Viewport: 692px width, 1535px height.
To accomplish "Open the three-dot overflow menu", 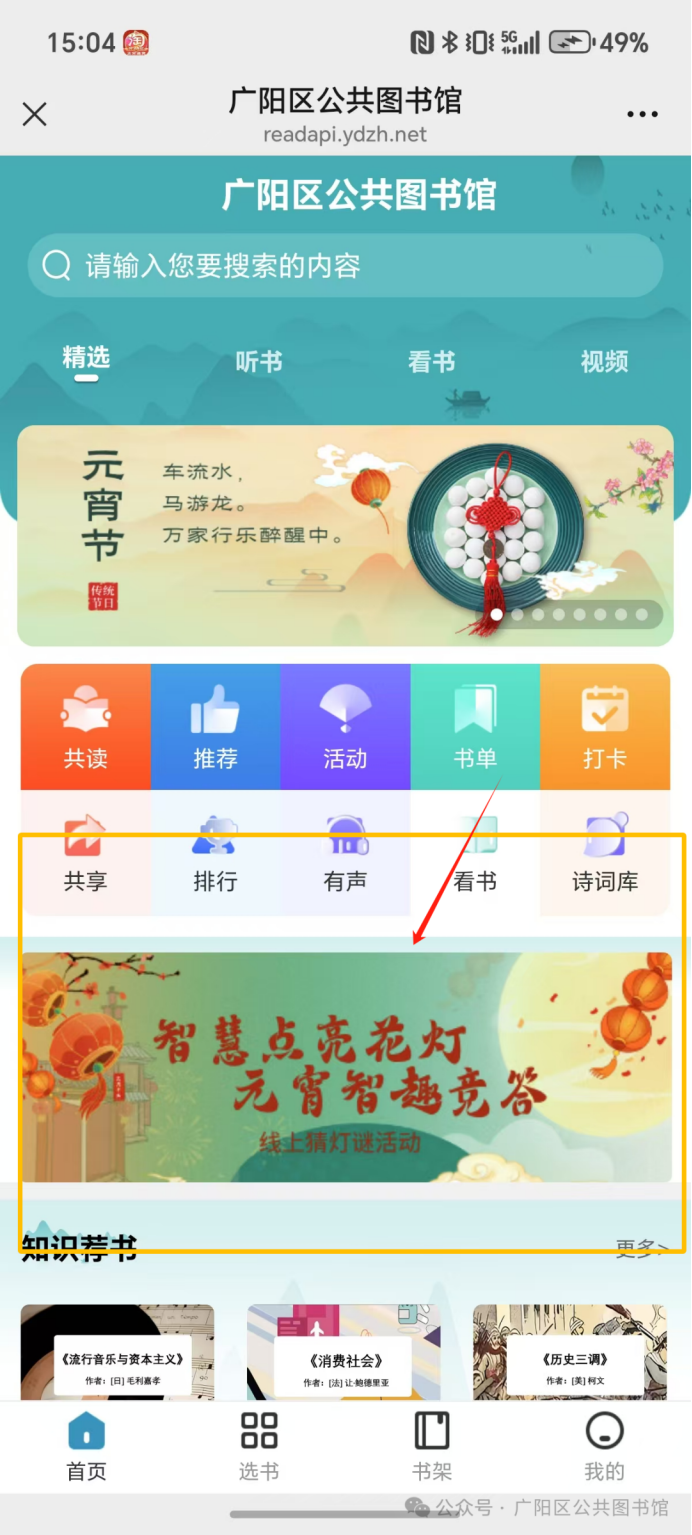I will click(x=642, y=115).
